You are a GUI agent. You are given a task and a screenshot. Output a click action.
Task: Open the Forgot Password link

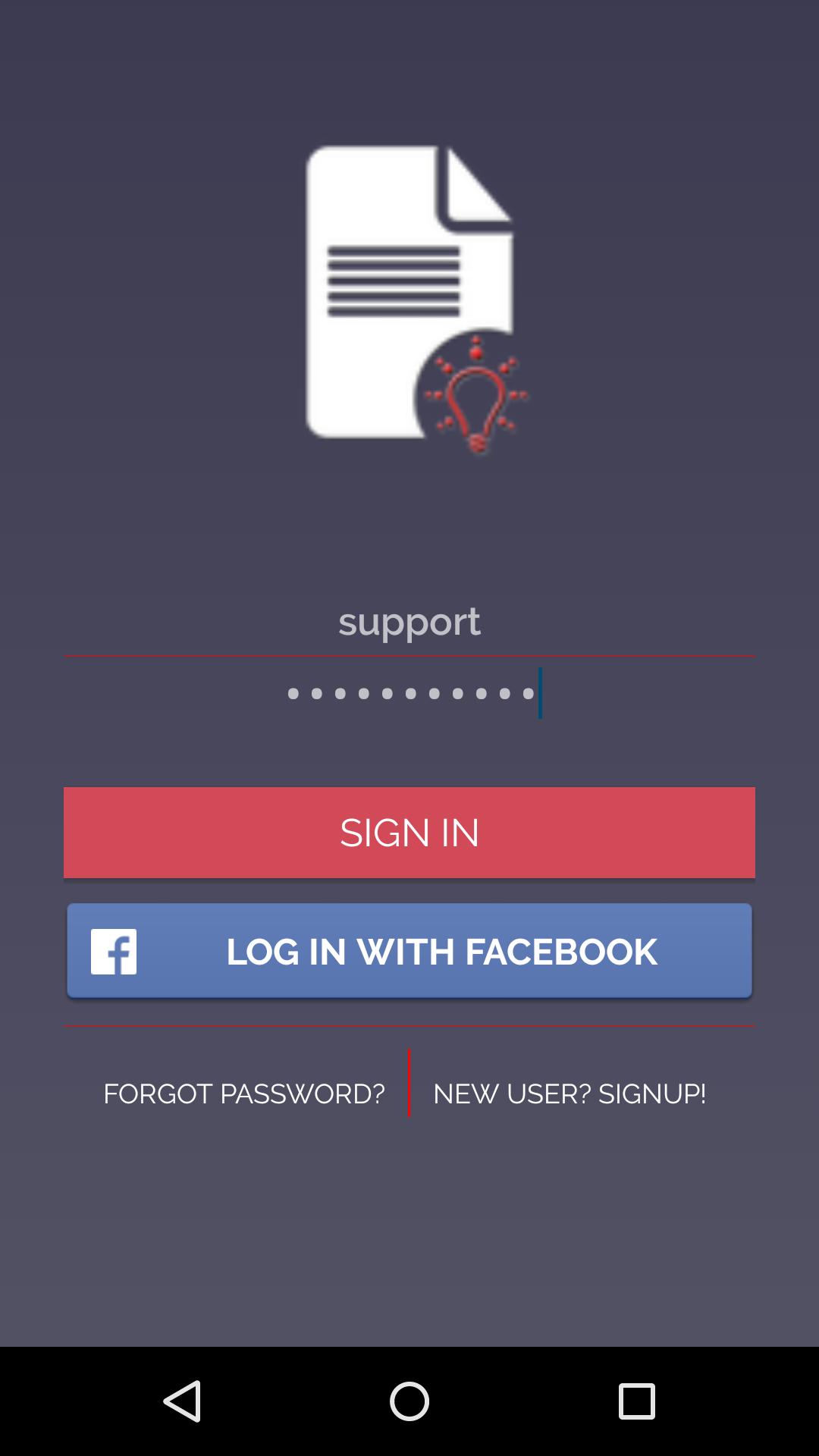tap(243, 1094)
